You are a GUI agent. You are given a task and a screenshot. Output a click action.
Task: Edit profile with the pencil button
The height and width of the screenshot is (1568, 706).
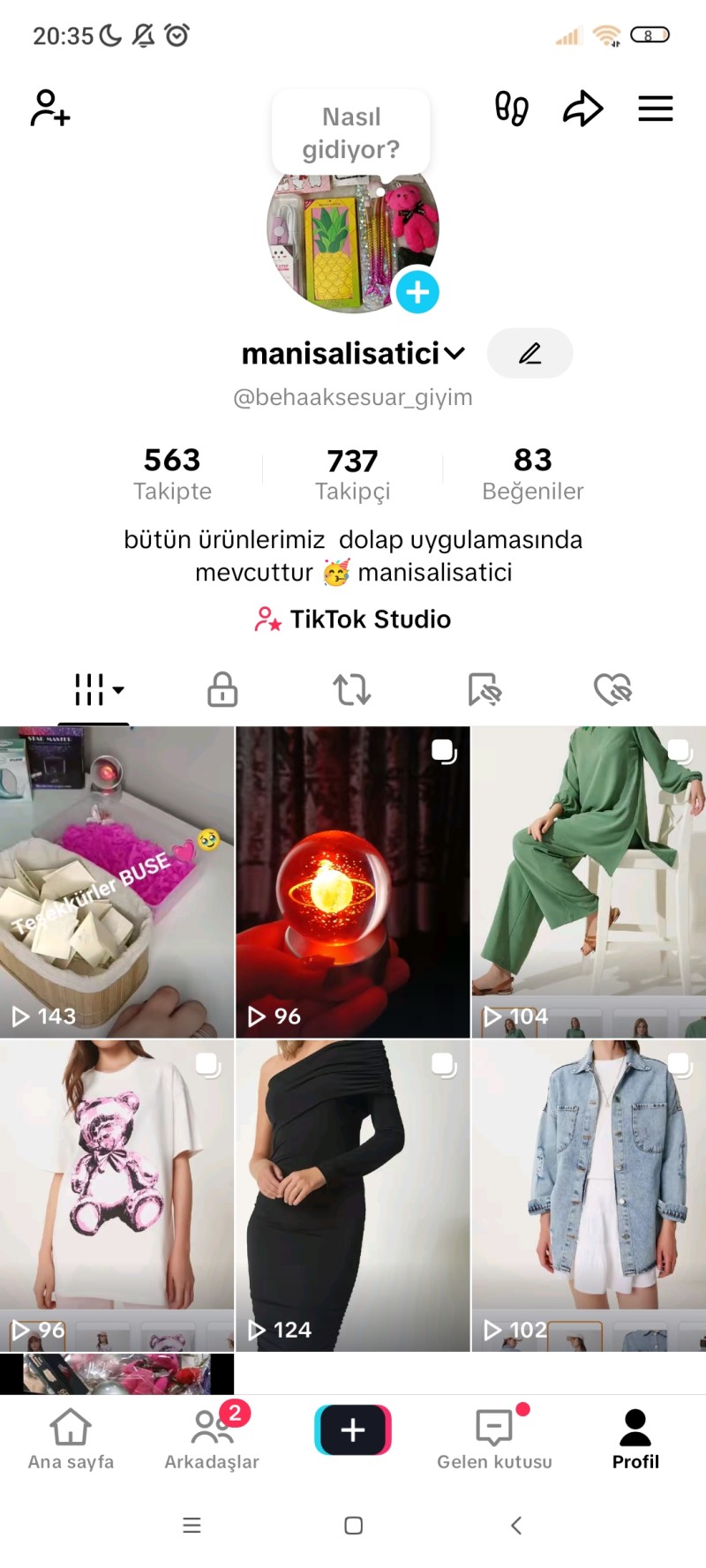(x=529, y=353)
